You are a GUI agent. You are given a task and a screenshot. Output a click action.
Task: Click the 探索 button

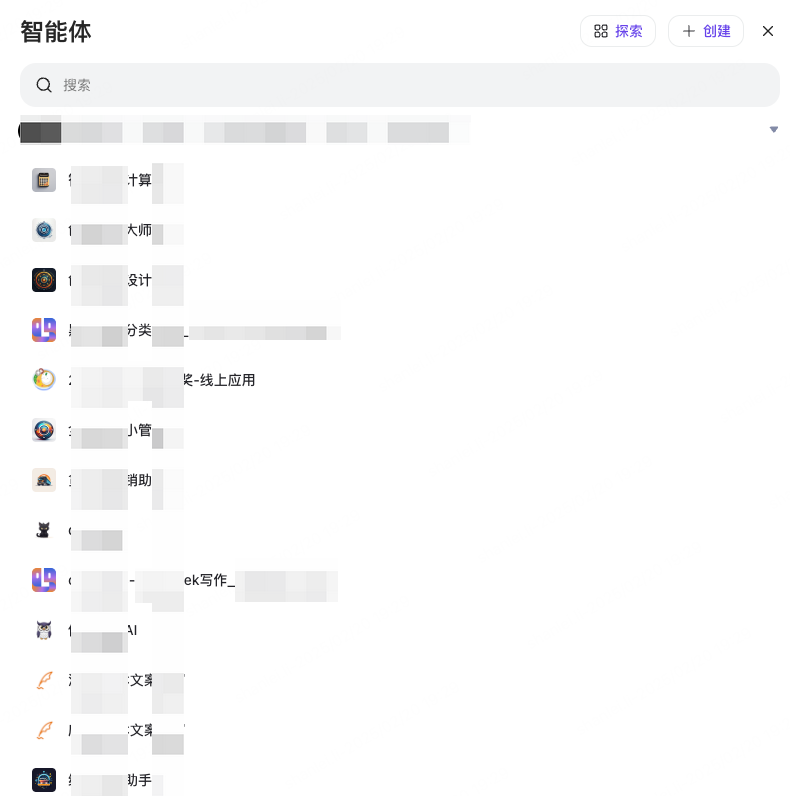[x=618, y=31]
